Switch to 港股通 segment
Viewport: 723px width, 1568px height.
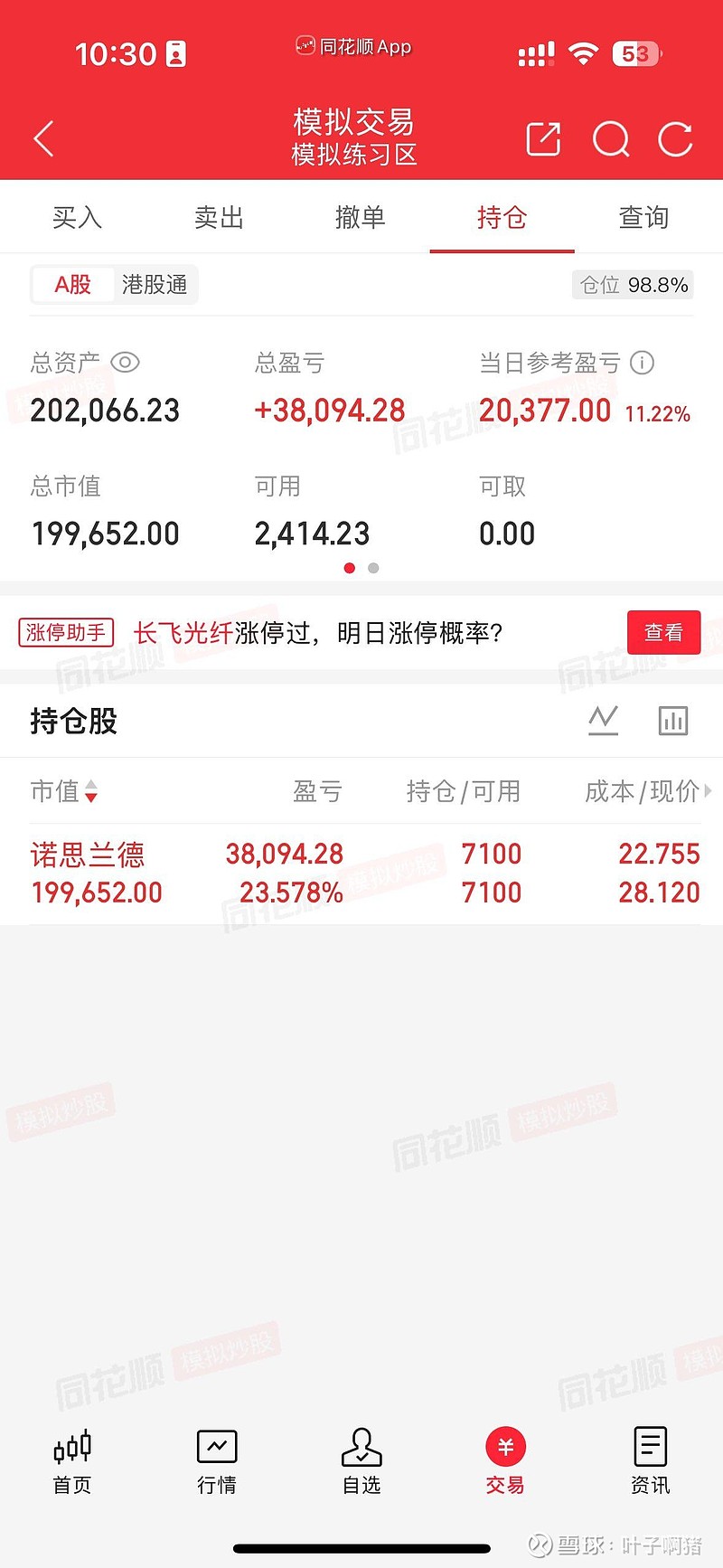click(x=155, y=285)
